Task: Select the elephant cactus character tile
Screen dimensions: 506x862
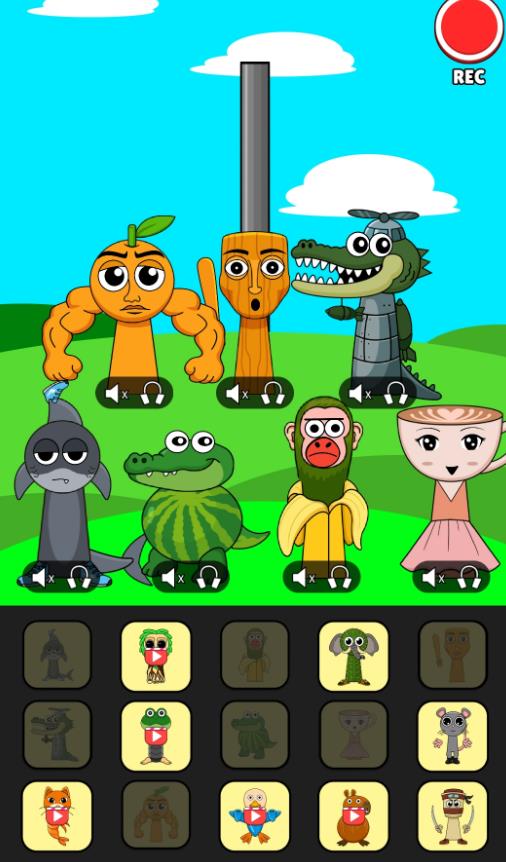Action: pyautogui.click(x=354, y=656)
